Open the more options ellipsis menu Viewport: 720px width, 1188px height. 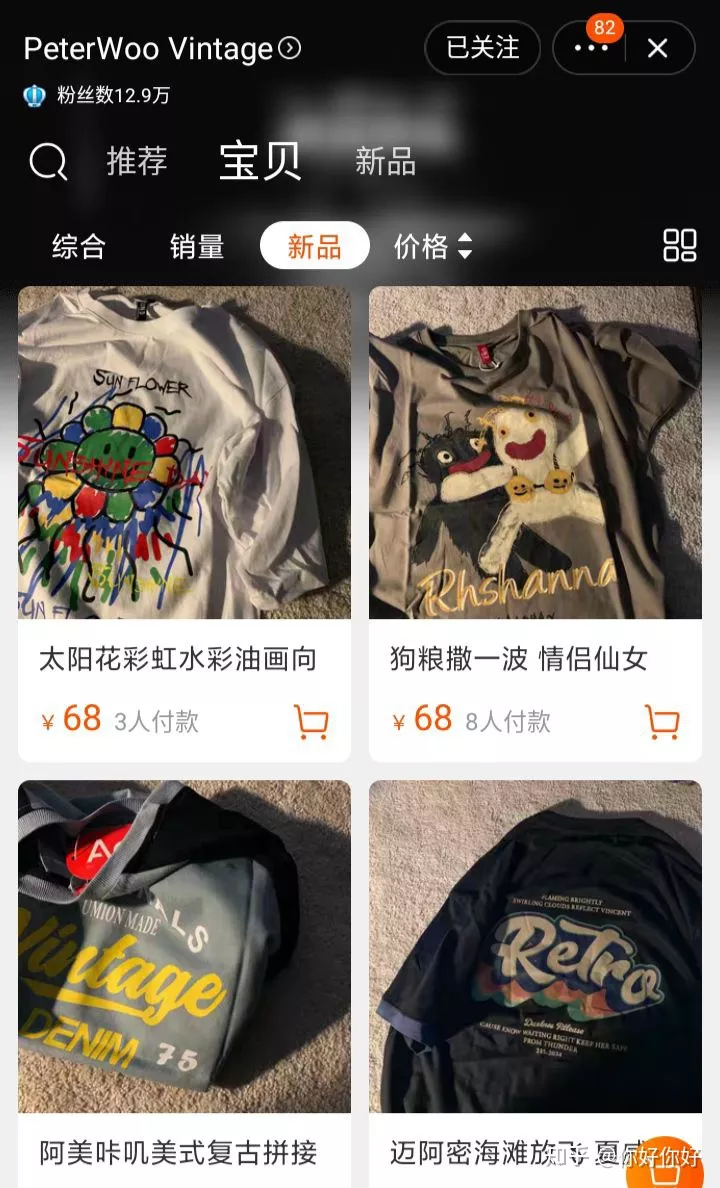pos(591,48)
